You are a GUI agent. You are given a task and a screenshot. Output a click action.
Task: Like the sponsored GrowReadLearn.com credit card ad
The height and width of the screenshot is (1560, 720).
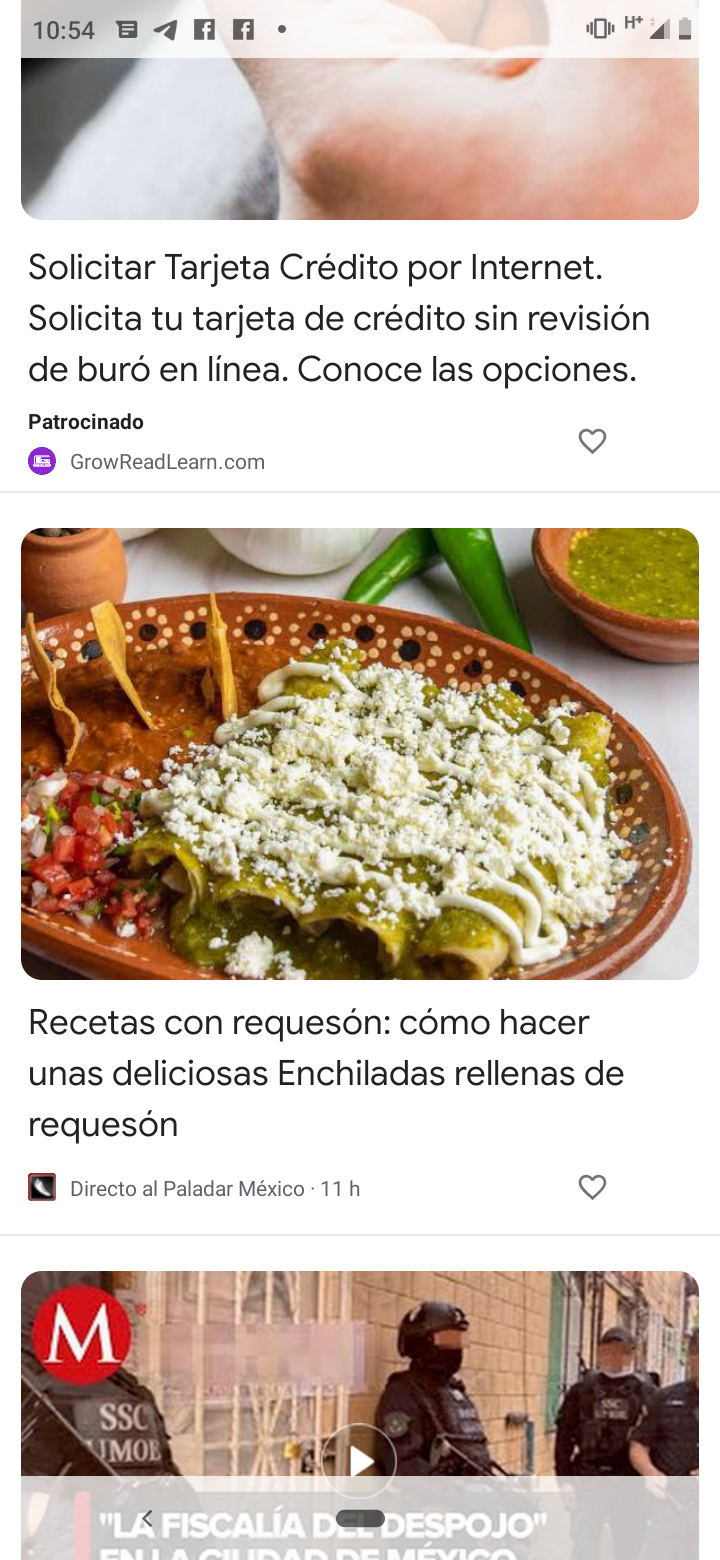593,441
